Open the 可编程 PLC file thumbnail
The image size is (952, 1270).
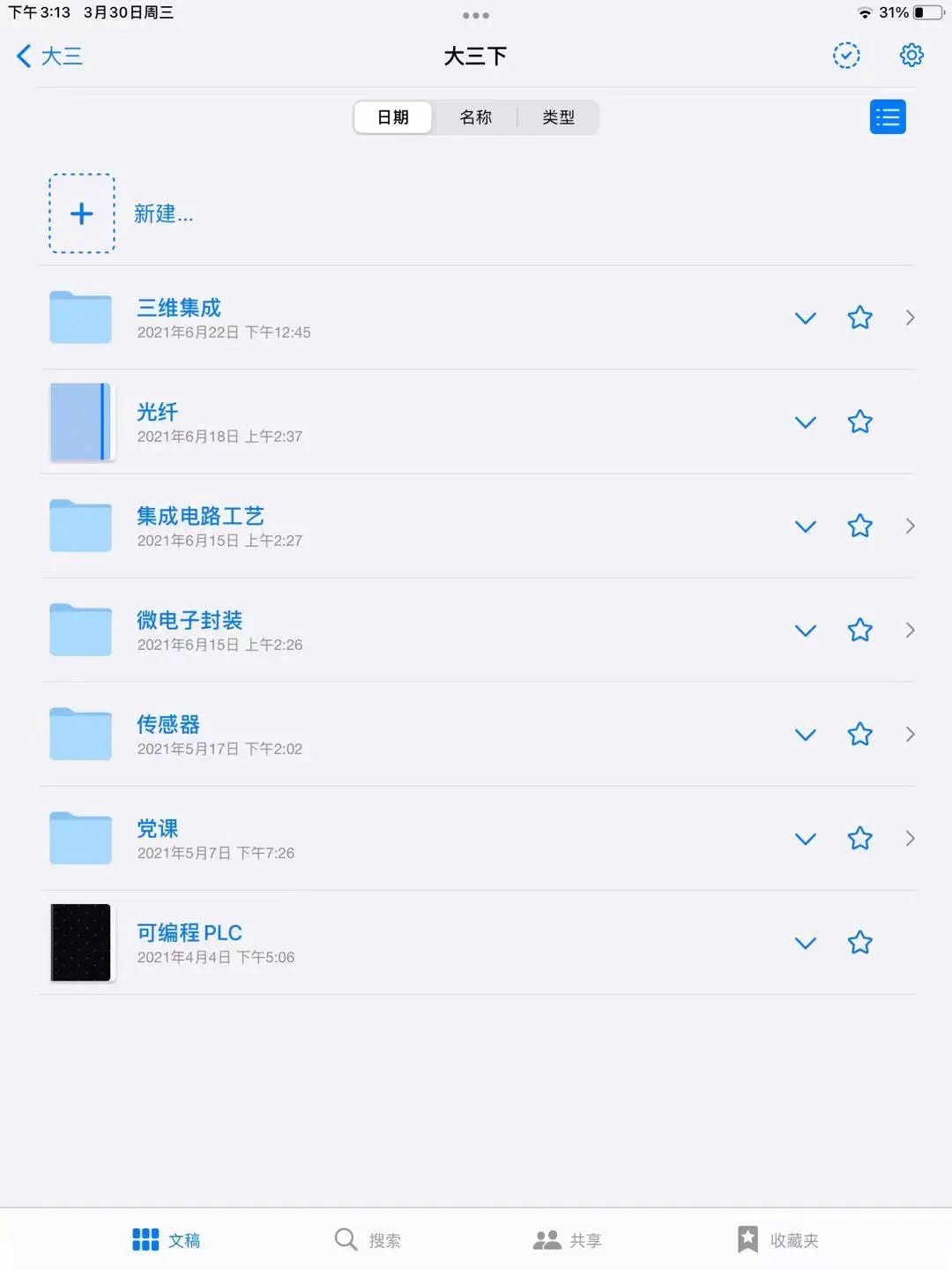[81, 942]
